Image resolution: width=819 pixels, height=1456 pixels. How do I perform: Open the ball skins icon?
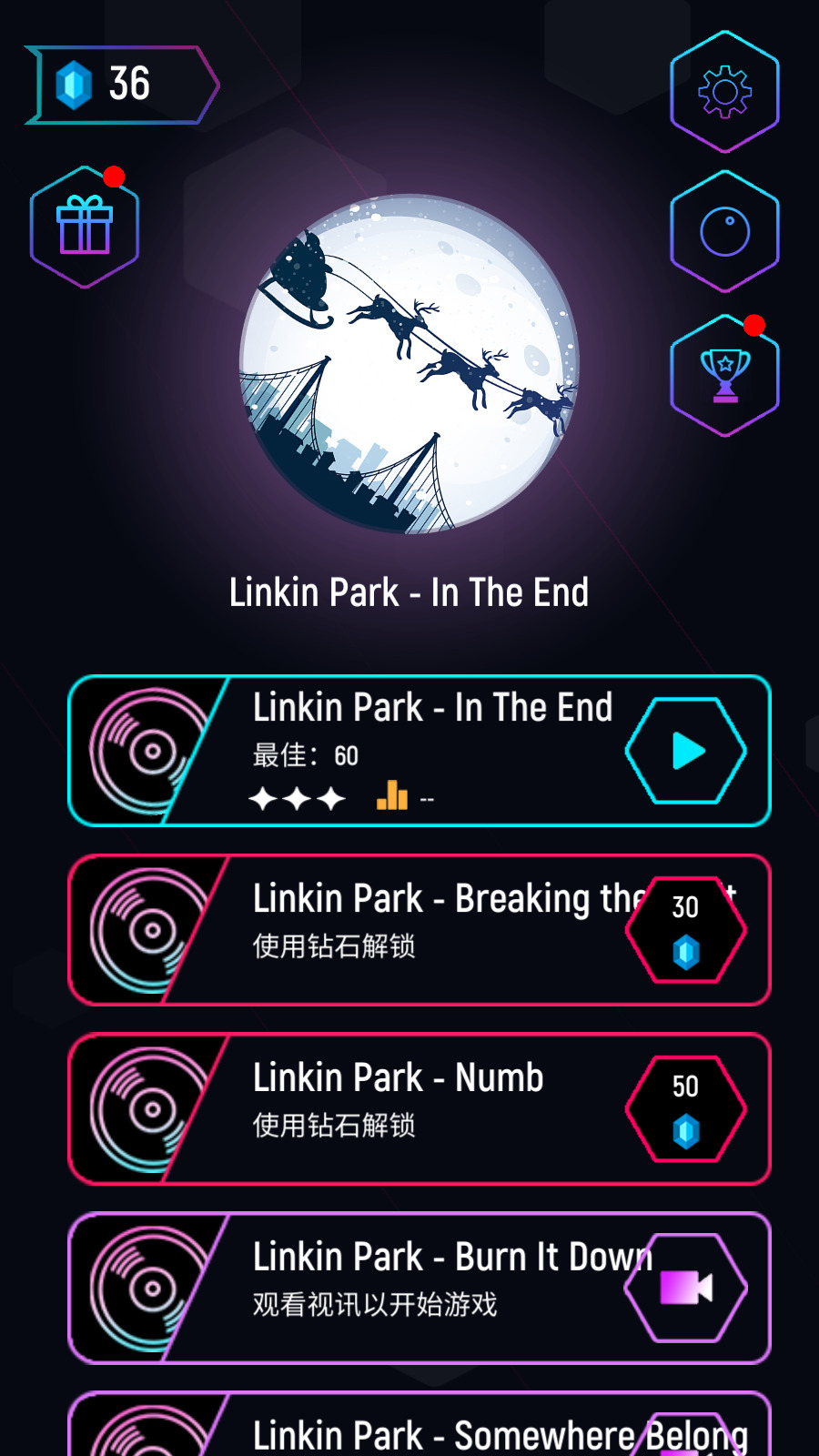pyautogui.click(x=724, y=232)
